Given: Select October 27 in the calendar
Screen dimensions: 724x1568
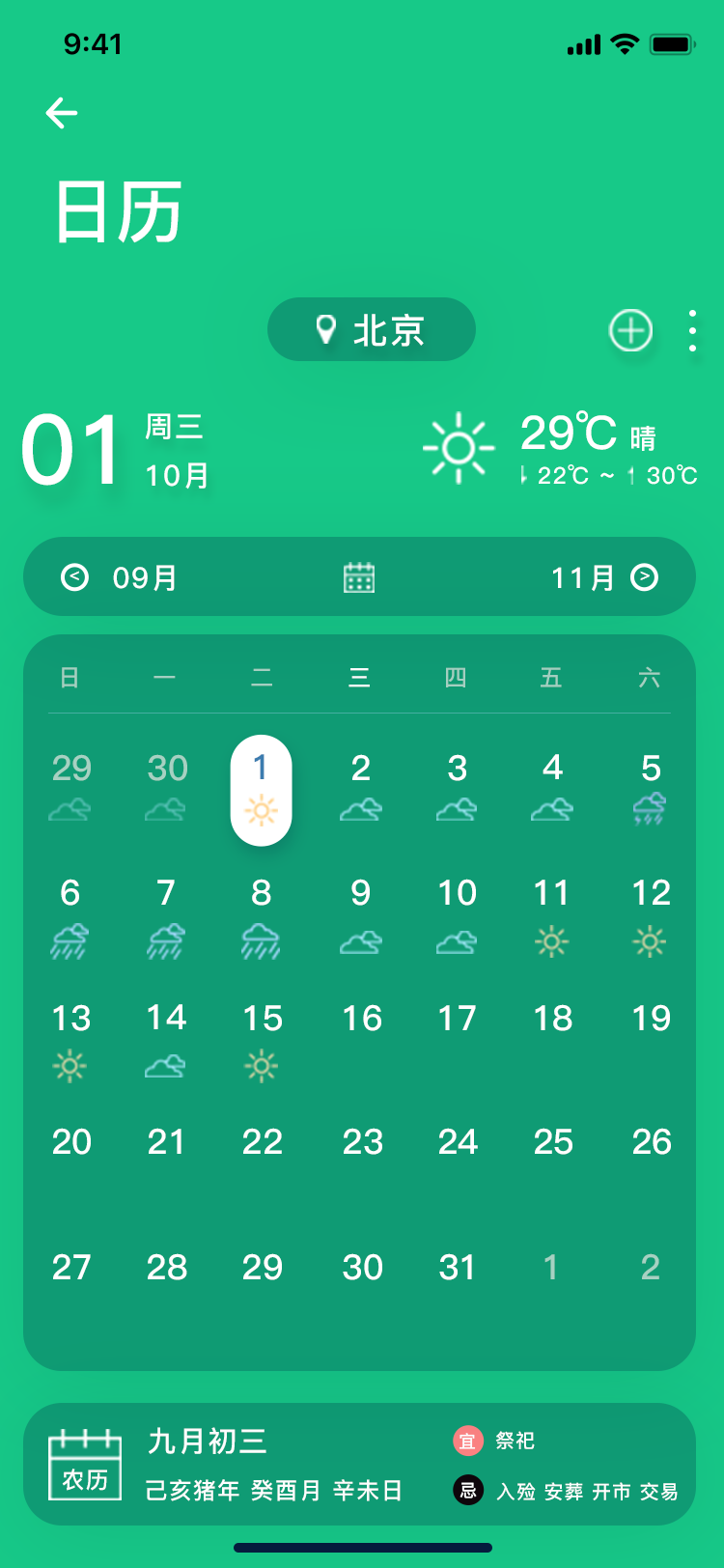Looking at the screenshot, I should (71, 1267).
